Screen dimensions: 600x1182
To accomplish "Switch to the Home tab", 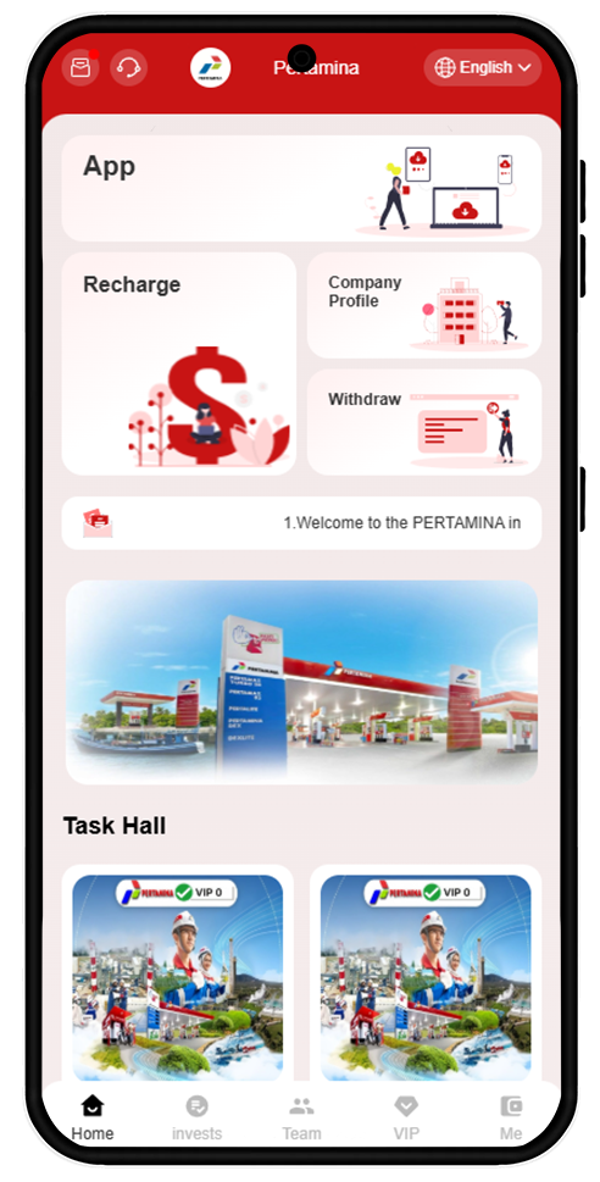I will click(x=92, y=1118).
